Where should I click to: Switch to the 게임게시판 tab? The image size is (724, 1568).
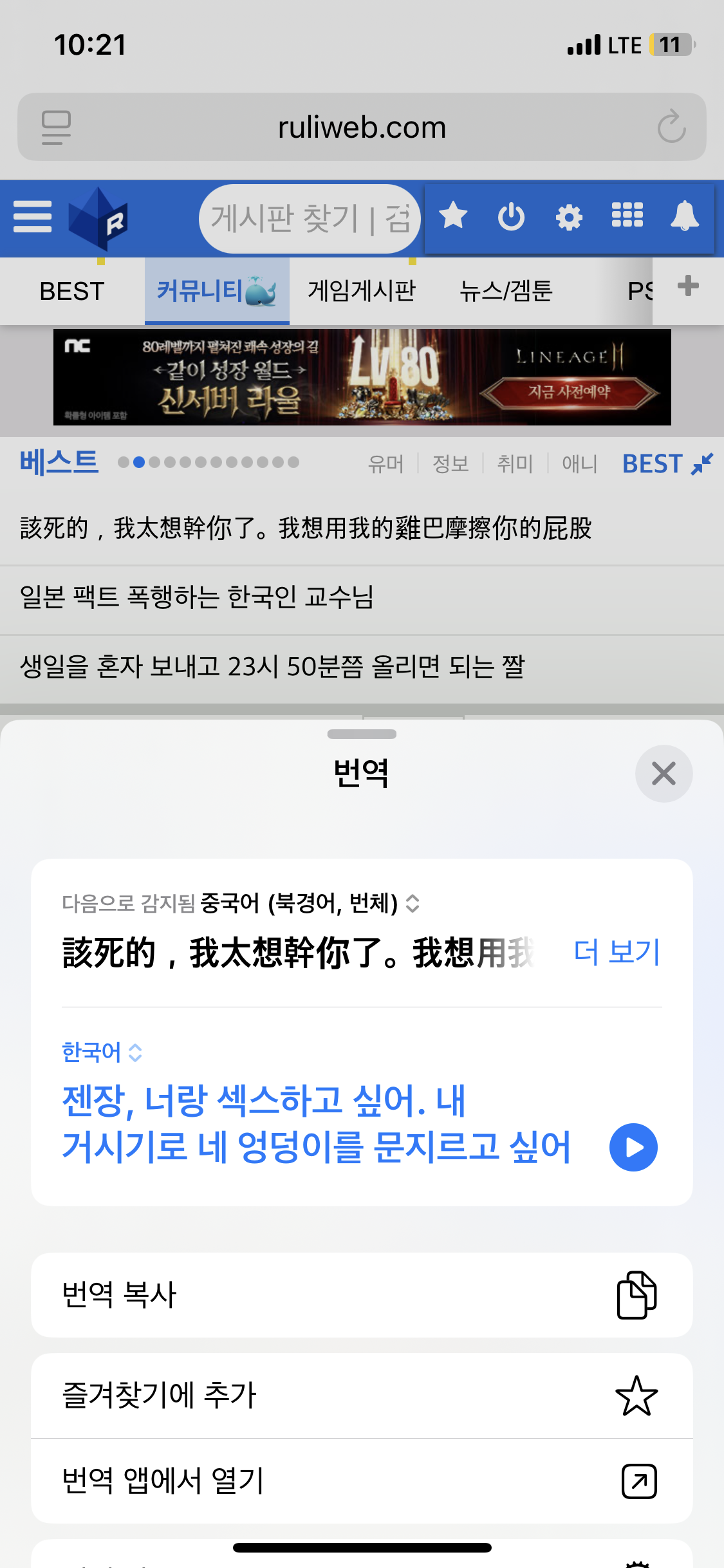pyautogui.click(x=362, y=291)
